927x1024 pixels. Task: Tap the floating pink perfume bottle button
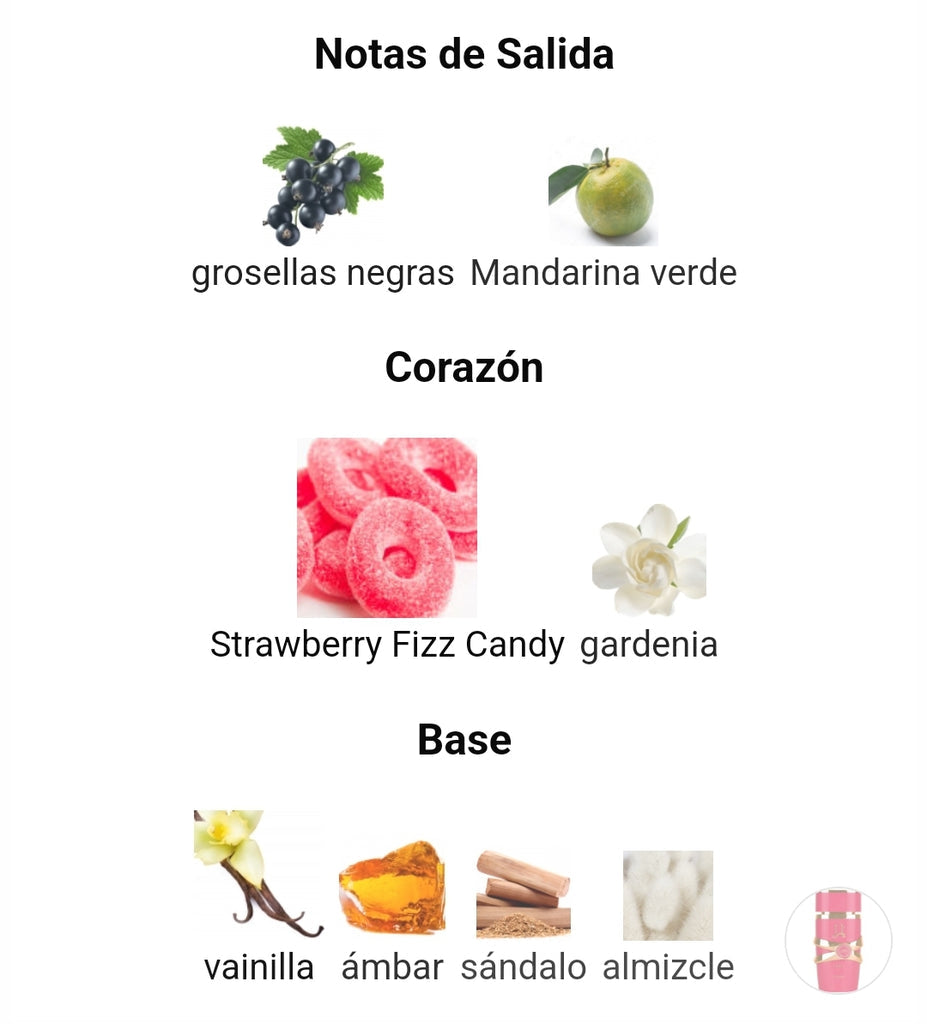(838, 940)
